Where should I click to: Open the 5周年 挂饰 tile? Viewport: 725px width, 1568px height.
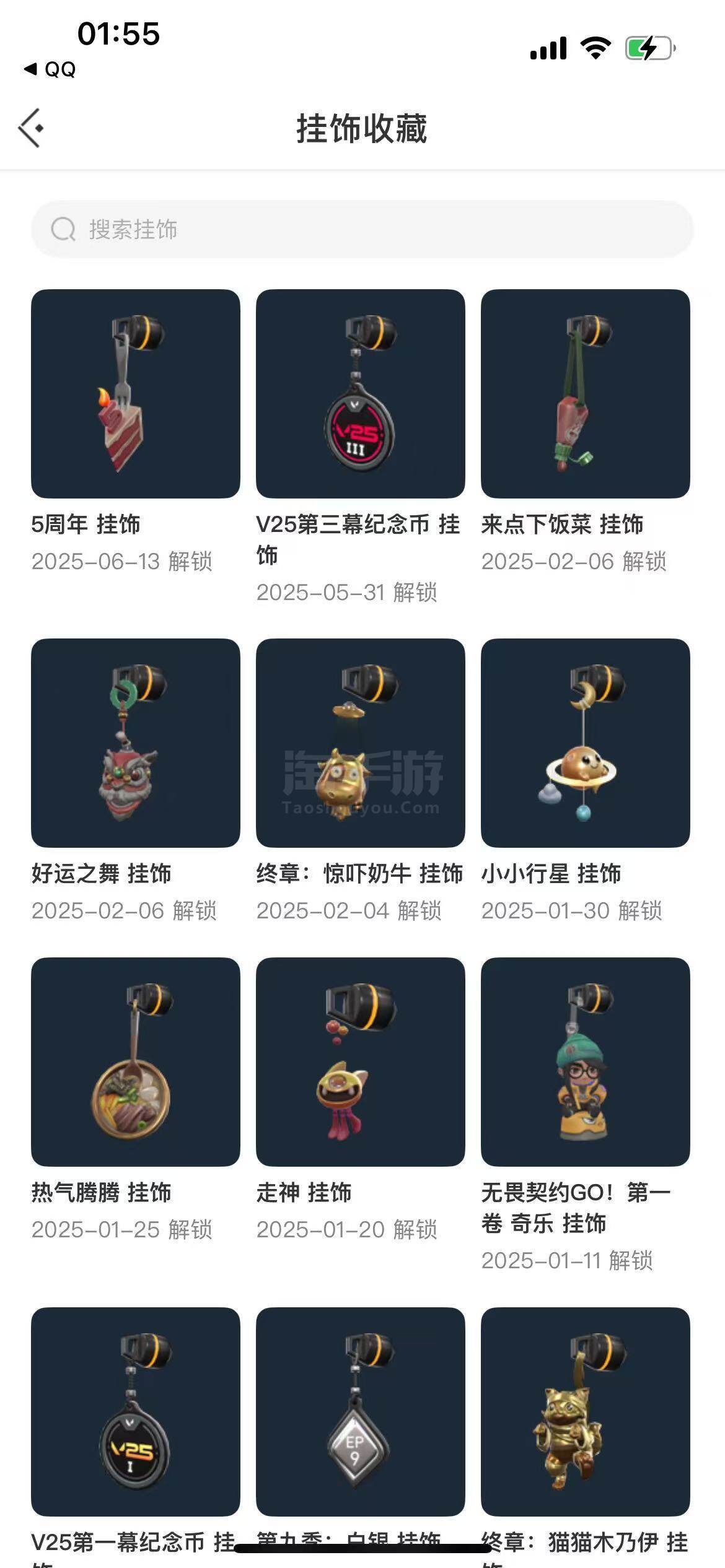click(x=136, y=394)
